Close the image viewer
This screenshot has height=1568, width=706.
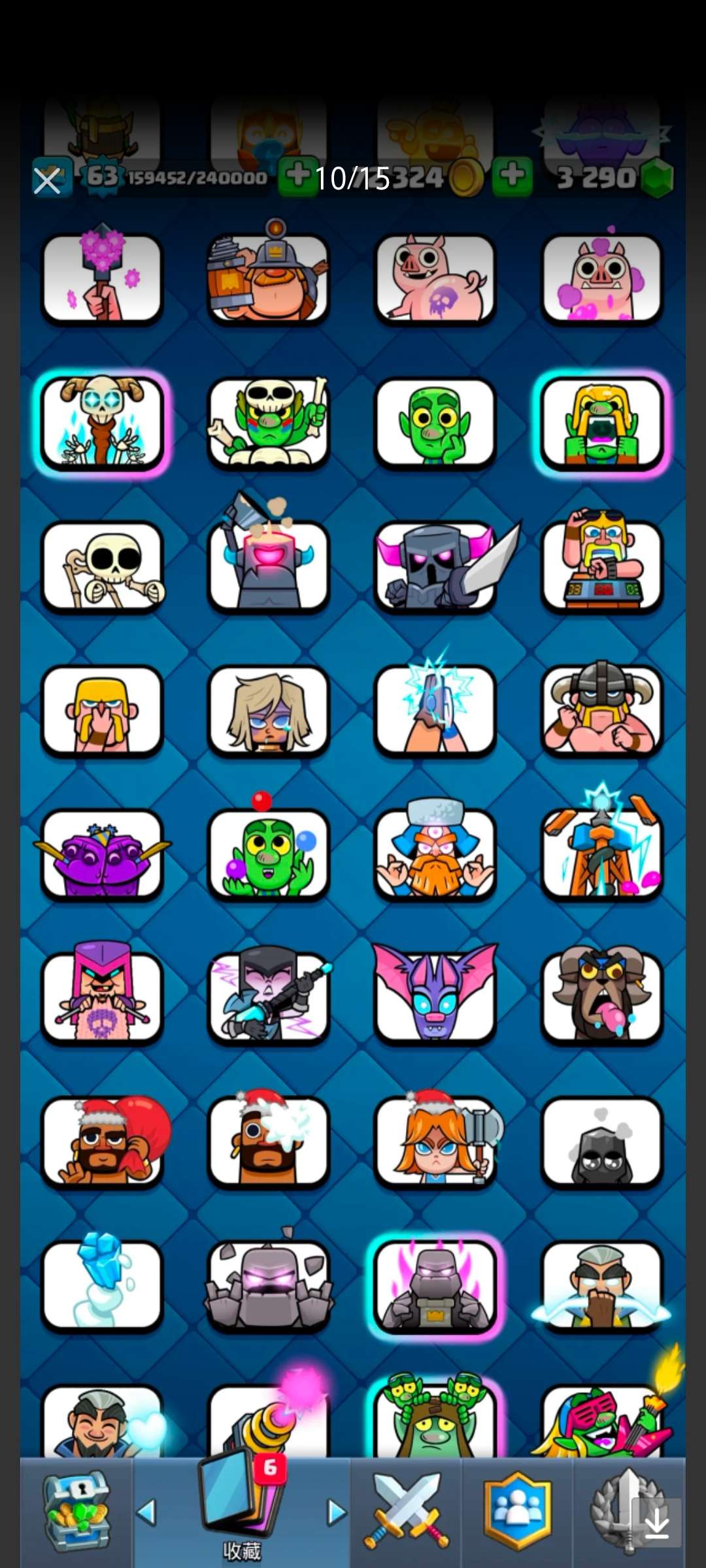[47, 181]
